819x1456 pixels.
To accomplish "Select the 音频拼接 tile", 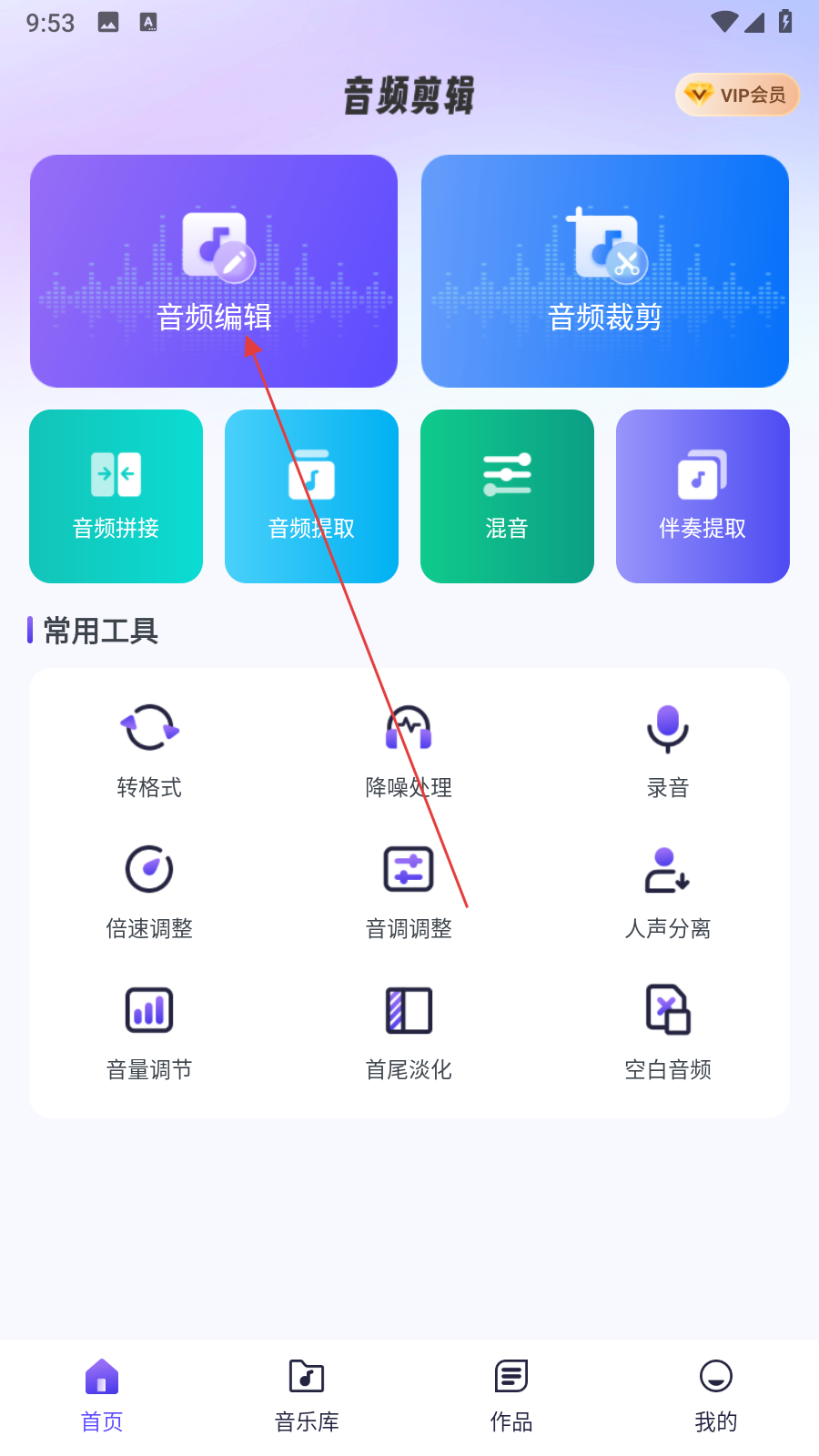I will (116, 496).
